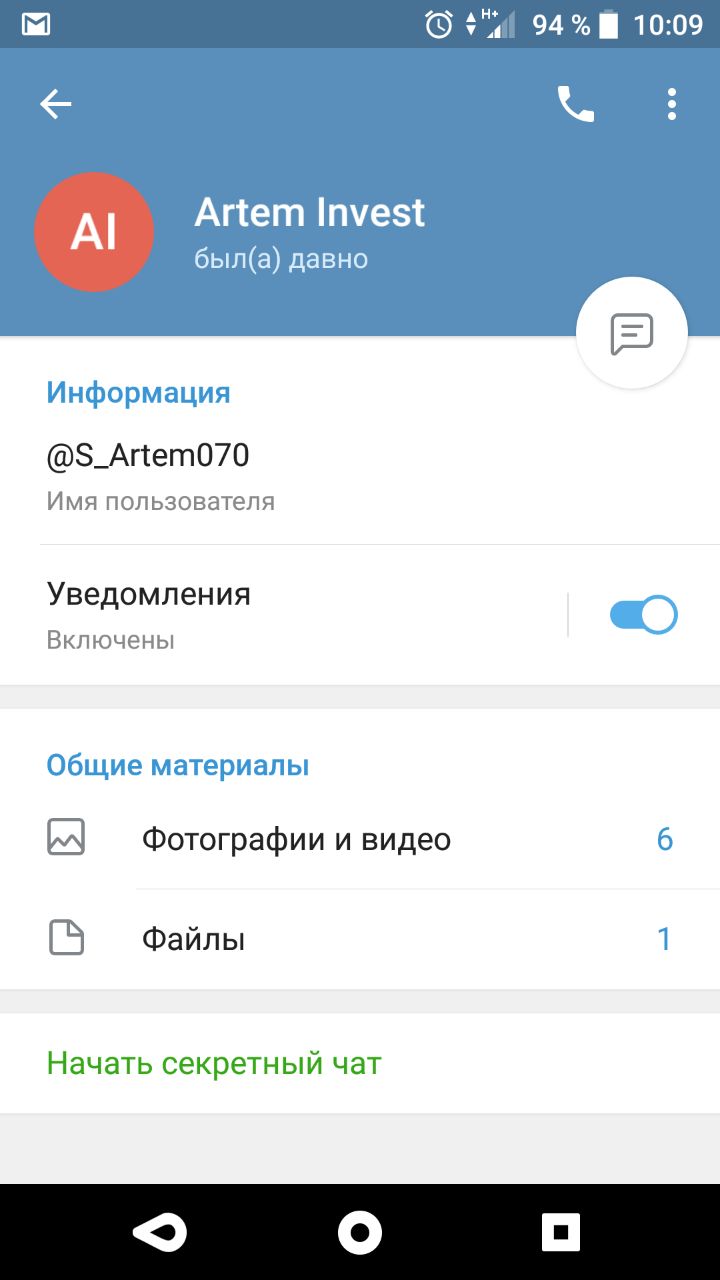Open Фотографии и видео shared media
The width and height of the screenshot is (720, 1280).
tap(360, 839)
